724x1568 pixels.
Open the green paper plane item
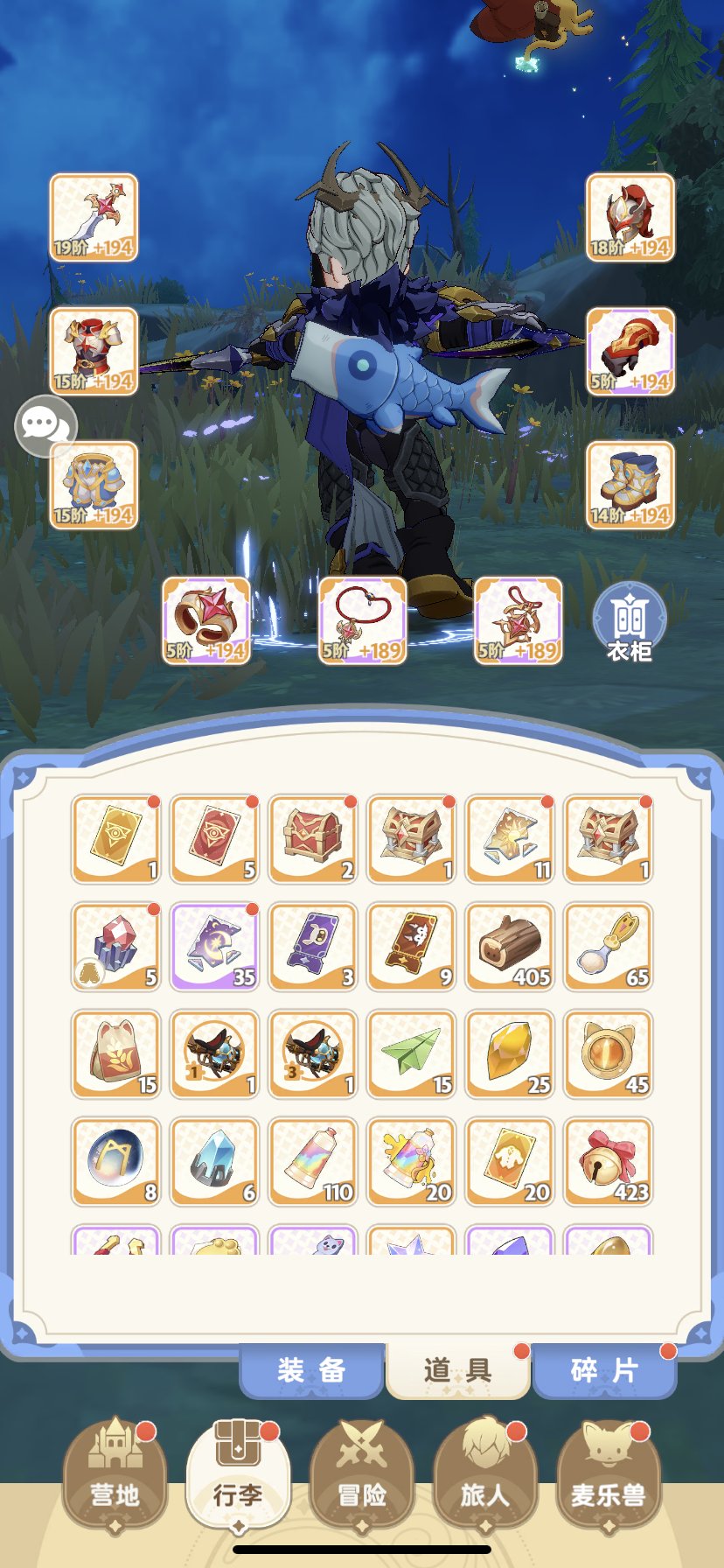[412, 1054]
